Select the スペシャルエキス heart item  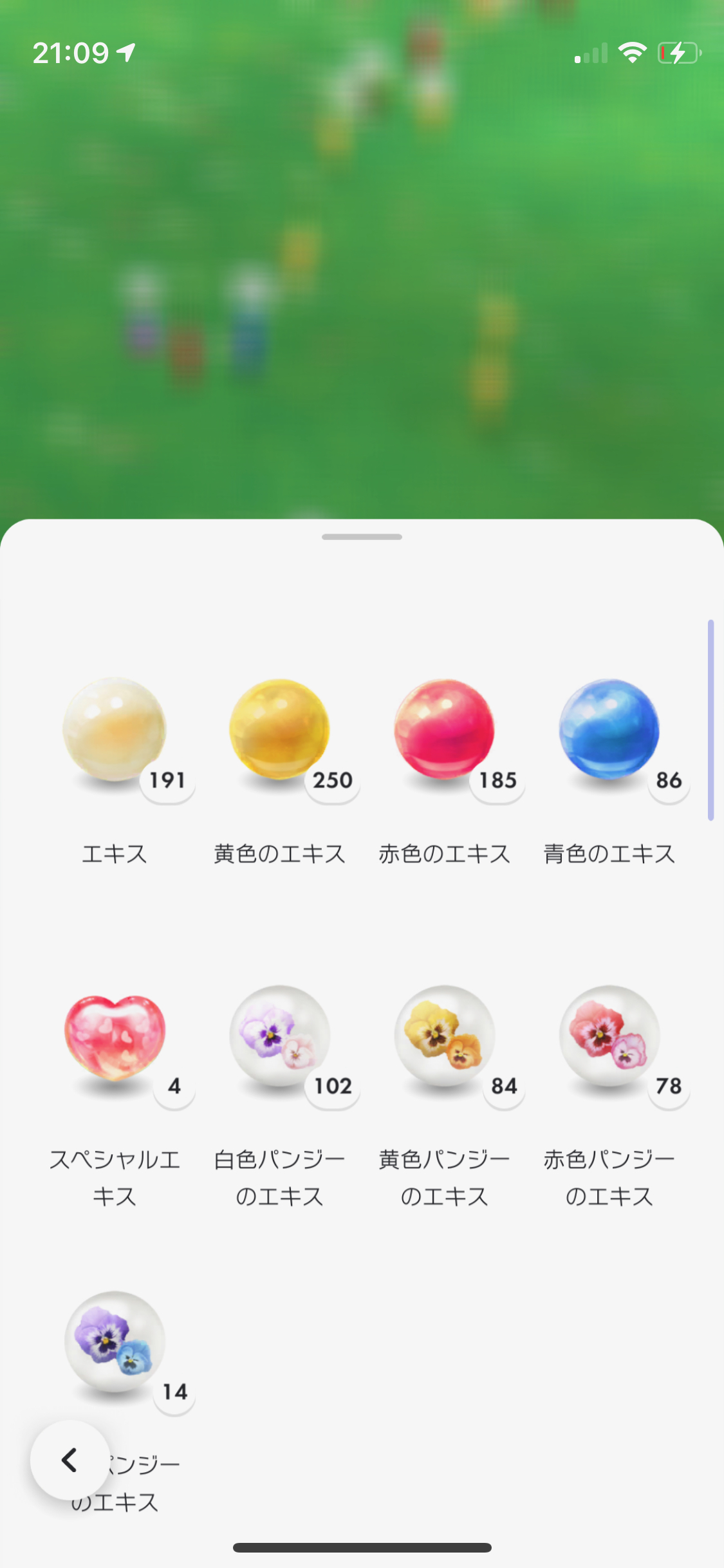115,1036
